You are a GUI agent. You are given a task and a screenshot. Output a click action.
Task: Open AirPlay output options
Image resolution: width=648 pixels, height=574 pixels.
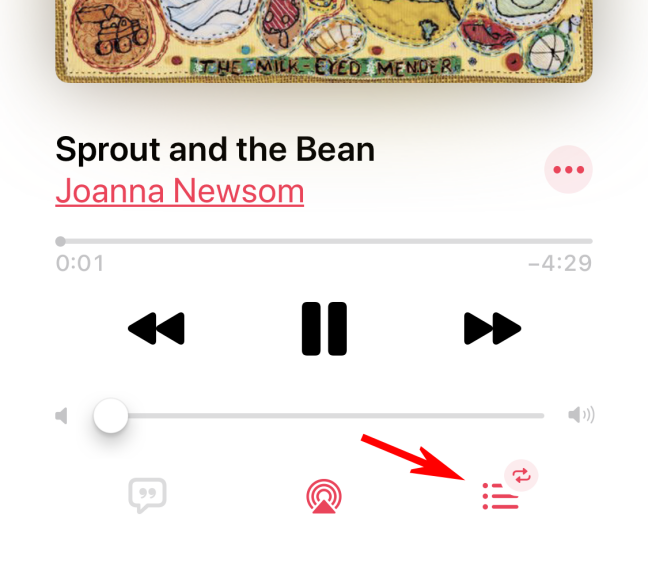point(324,496)
